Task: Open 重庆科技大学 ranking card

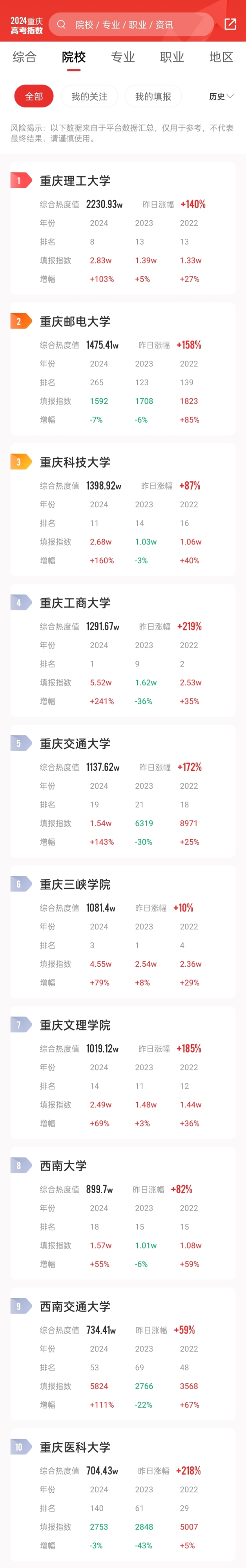Action: click(75, 462)
